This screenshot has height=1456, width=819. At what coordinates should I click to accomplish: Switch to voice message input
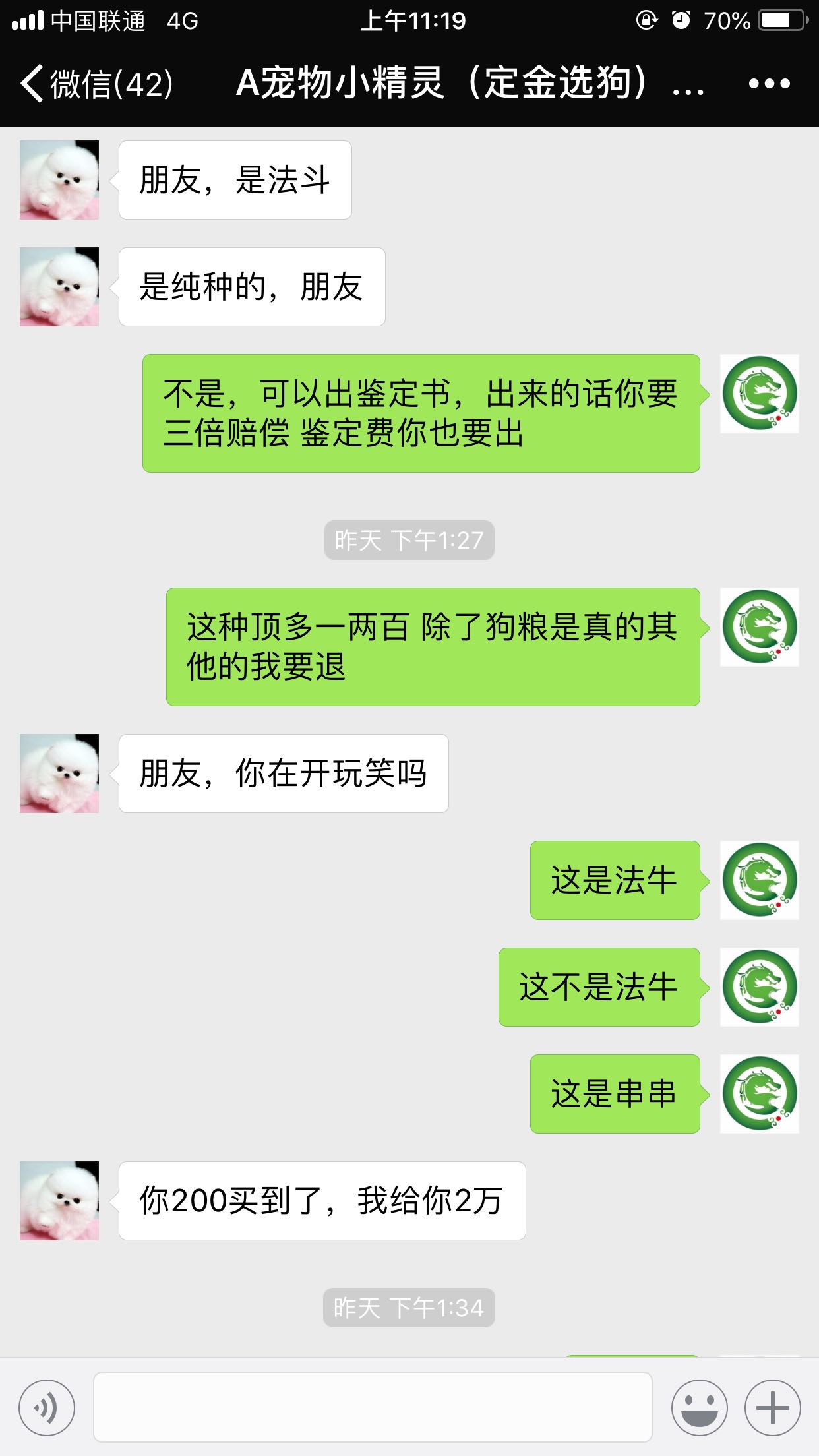tap(47, 1407)
